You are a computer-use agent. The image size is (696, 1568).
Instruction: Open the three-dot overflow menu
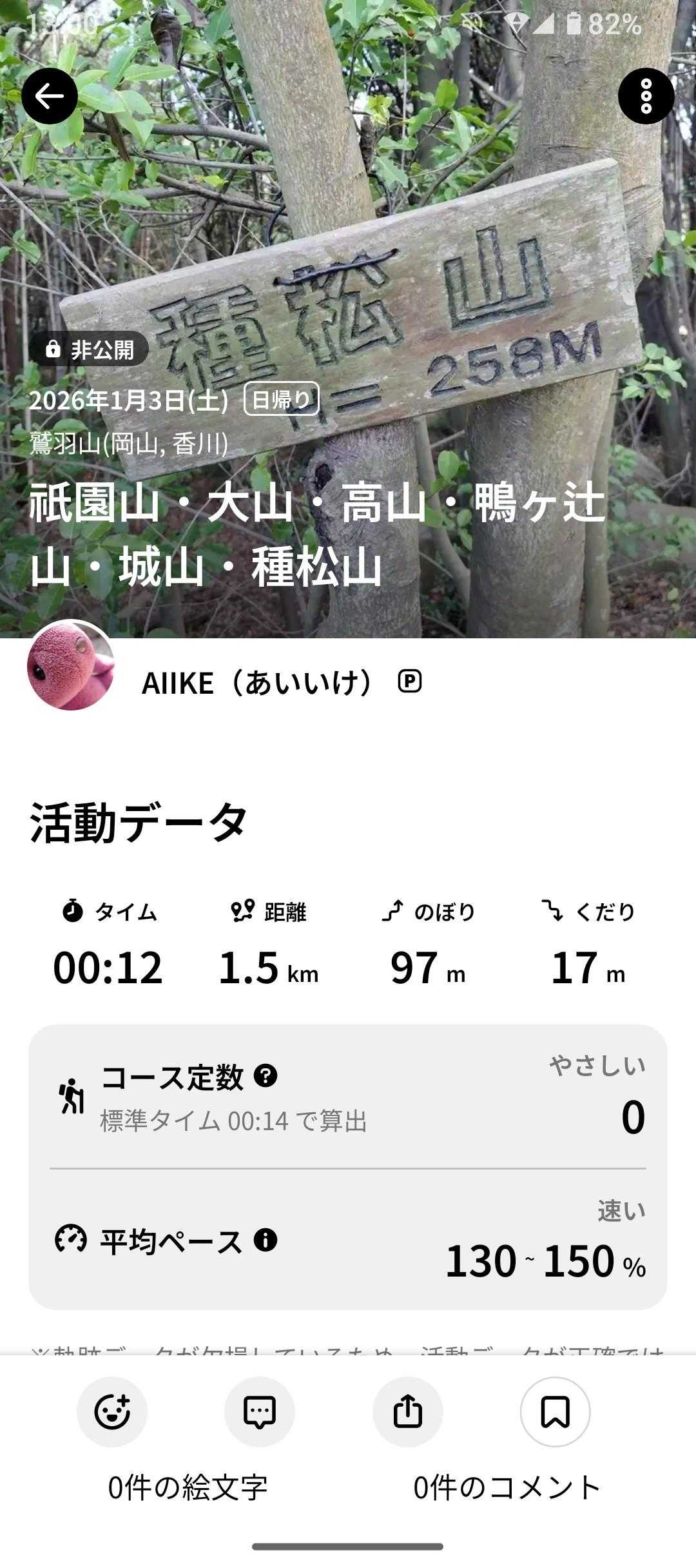646,96
